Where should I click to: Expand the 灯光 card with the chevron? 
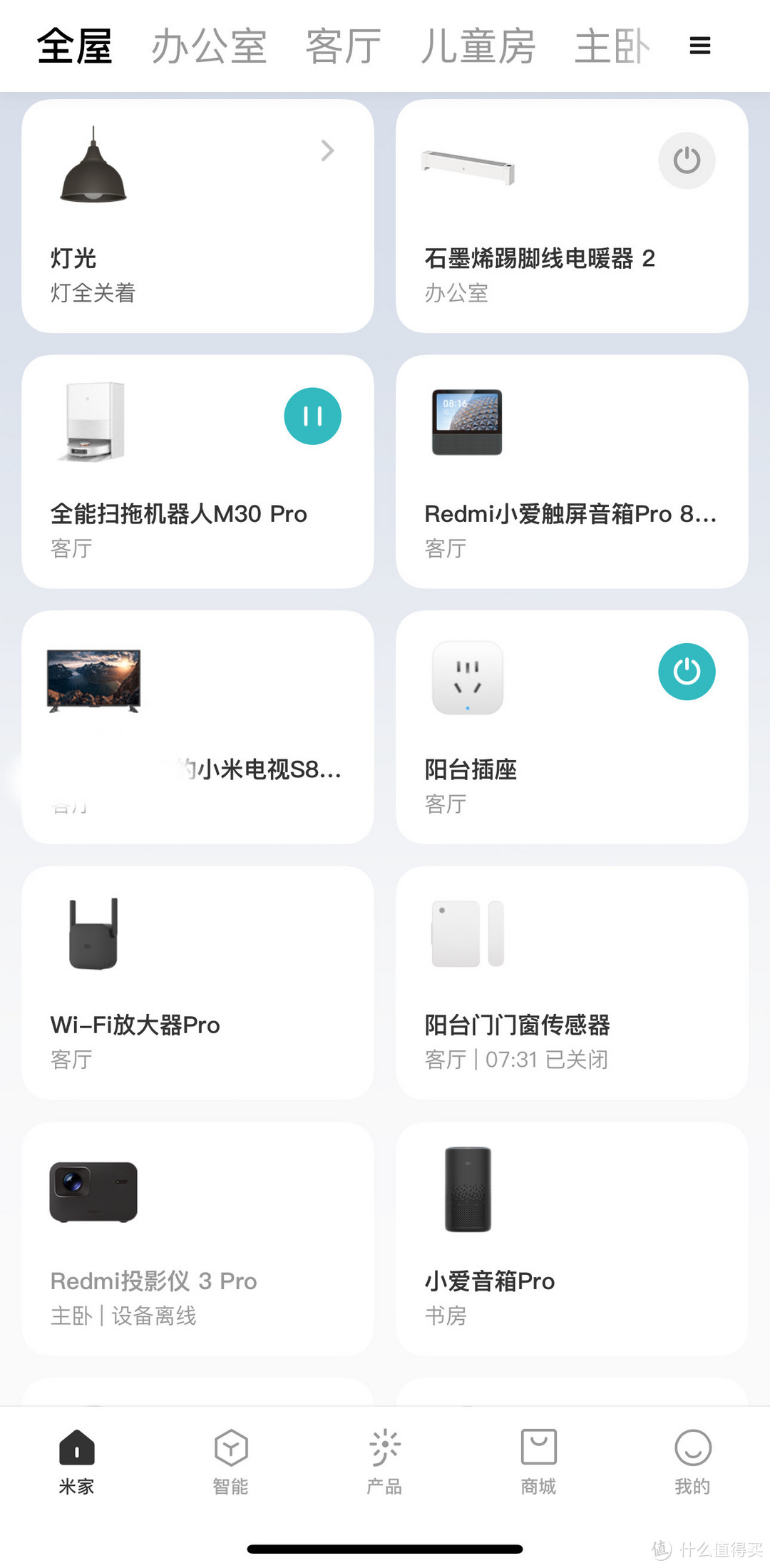point(327,151)
